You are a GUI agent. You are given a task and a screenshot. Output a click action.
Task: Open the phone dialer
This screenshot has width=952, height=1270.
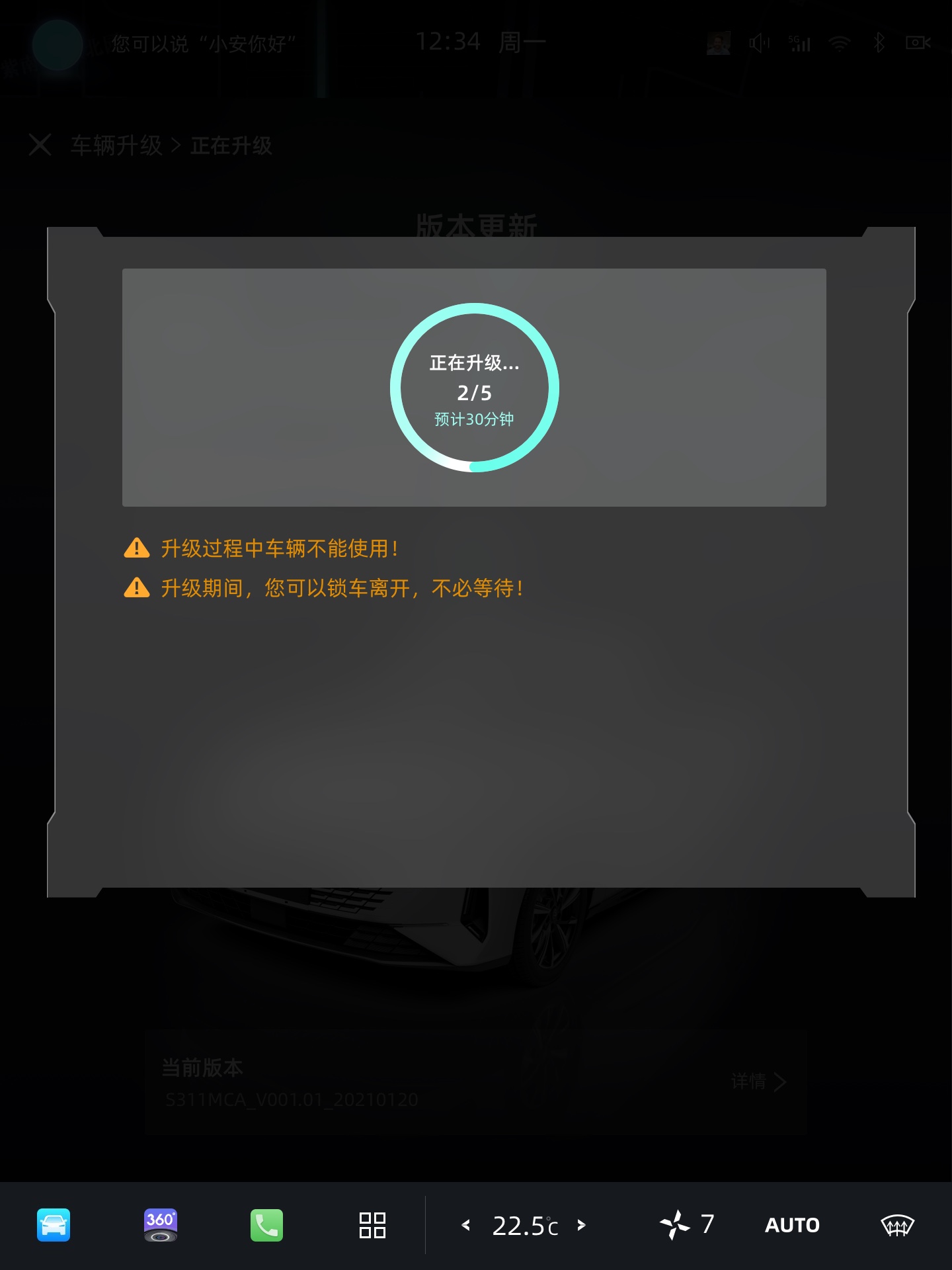coord(266,1225)
